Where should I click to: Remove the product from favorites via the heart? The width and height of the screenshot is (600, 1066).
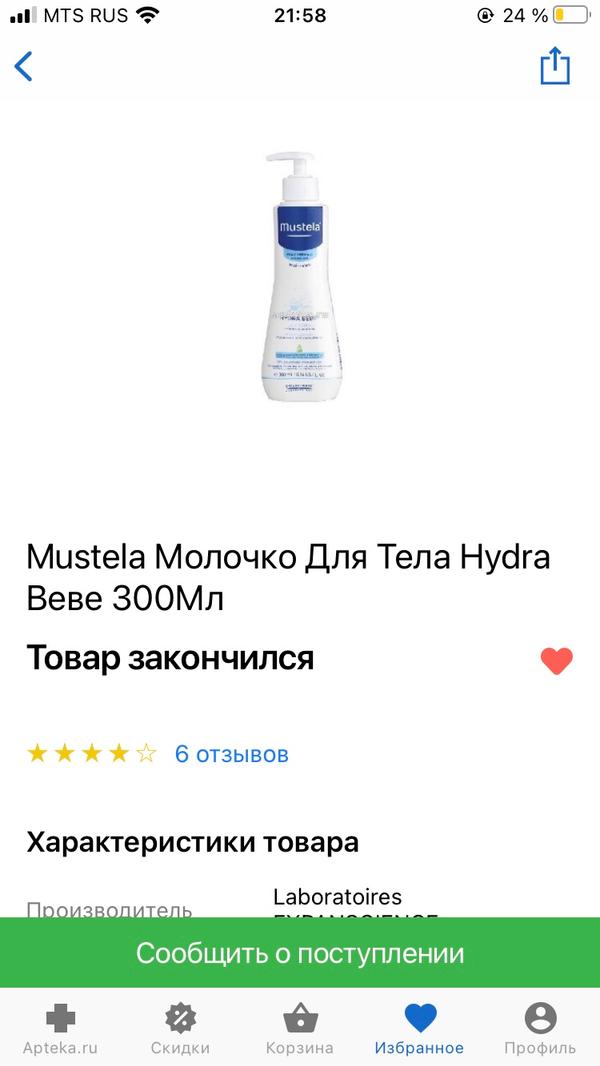pos(557,661)
